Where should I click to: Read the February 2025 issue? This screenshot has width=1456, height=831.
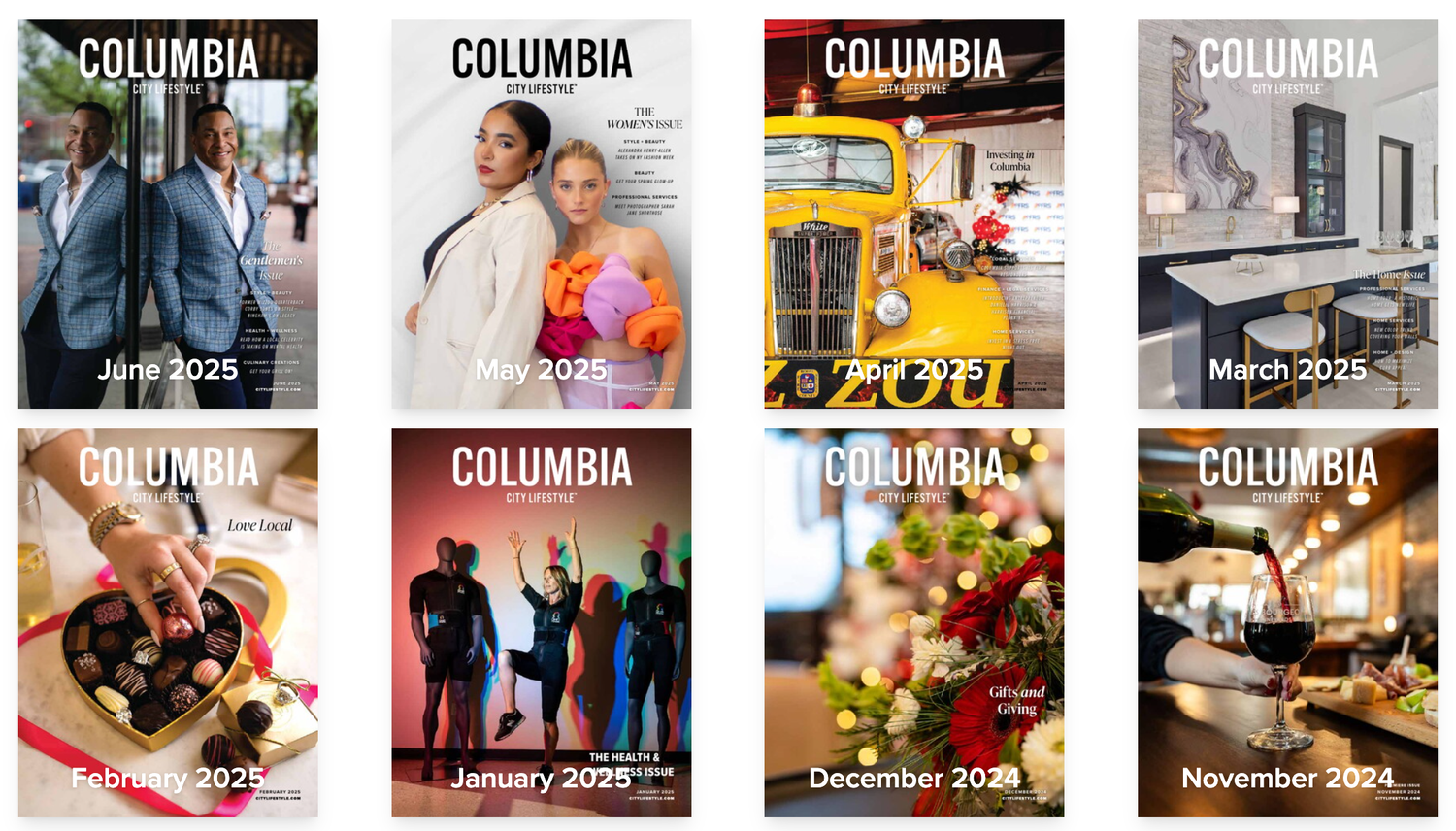[x=168, y=622]
